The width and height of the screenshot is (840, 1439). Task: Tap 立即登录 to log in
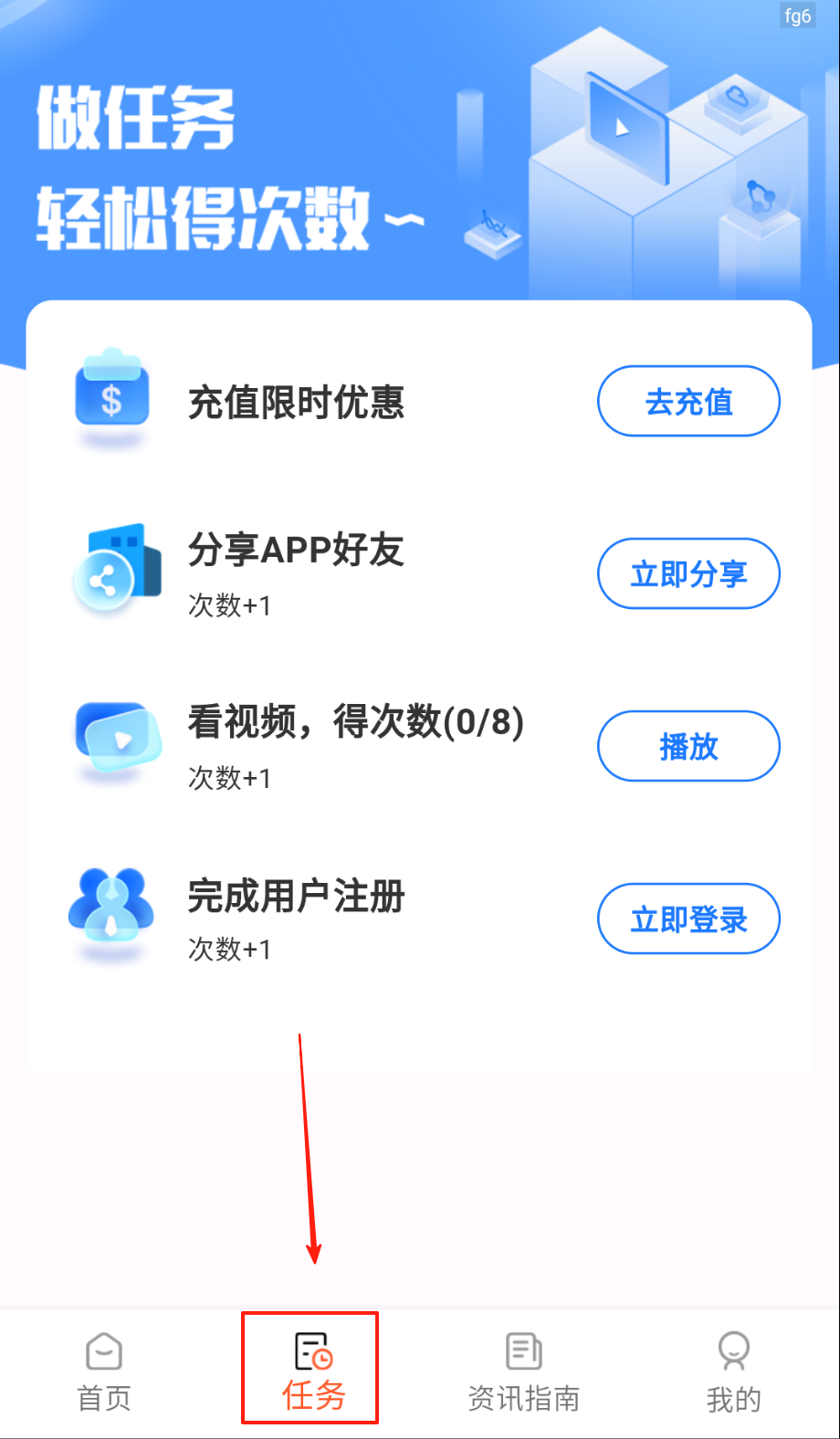[688, 919]
